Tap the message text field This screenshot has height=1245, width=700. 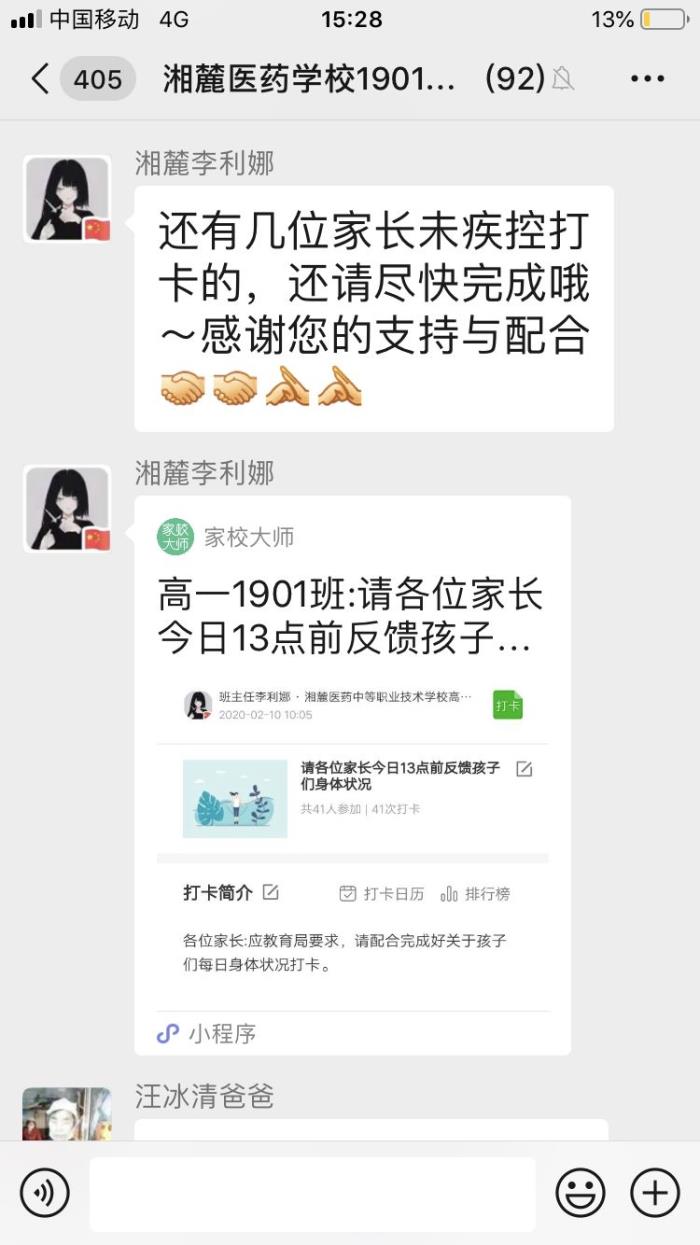click(312, 1192)
